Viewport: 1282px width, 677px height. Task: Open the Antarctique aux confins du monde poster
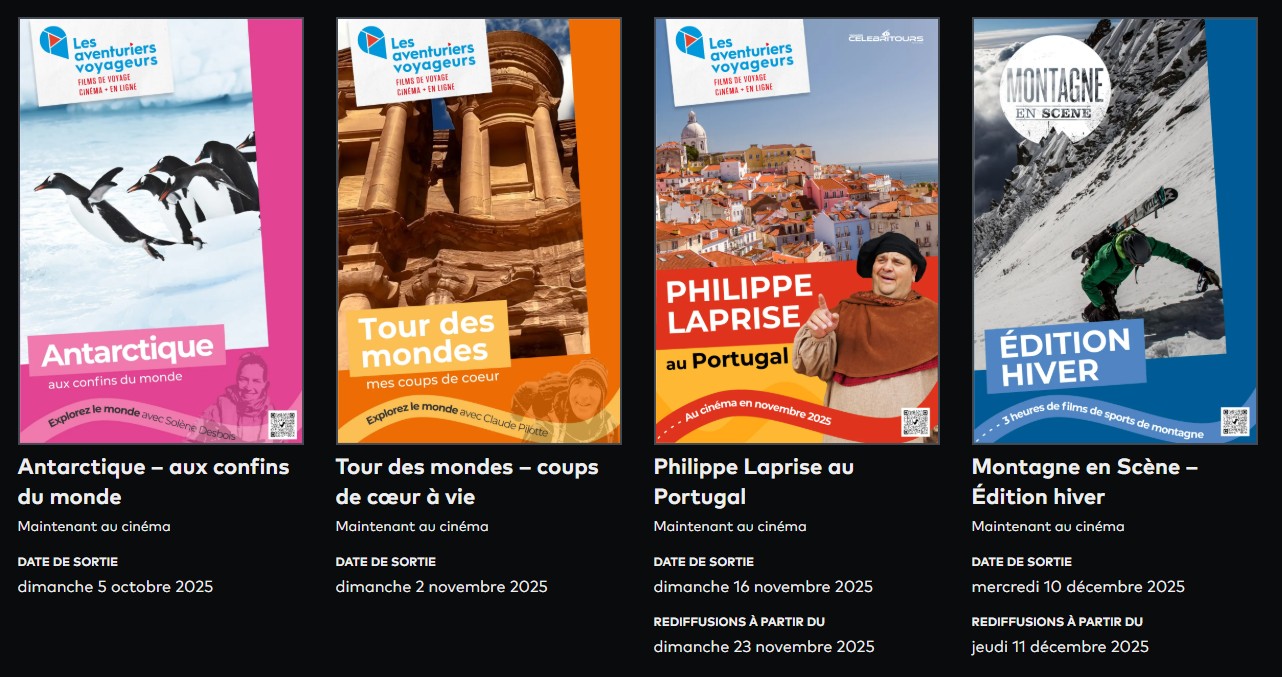[x=161, y=231]
